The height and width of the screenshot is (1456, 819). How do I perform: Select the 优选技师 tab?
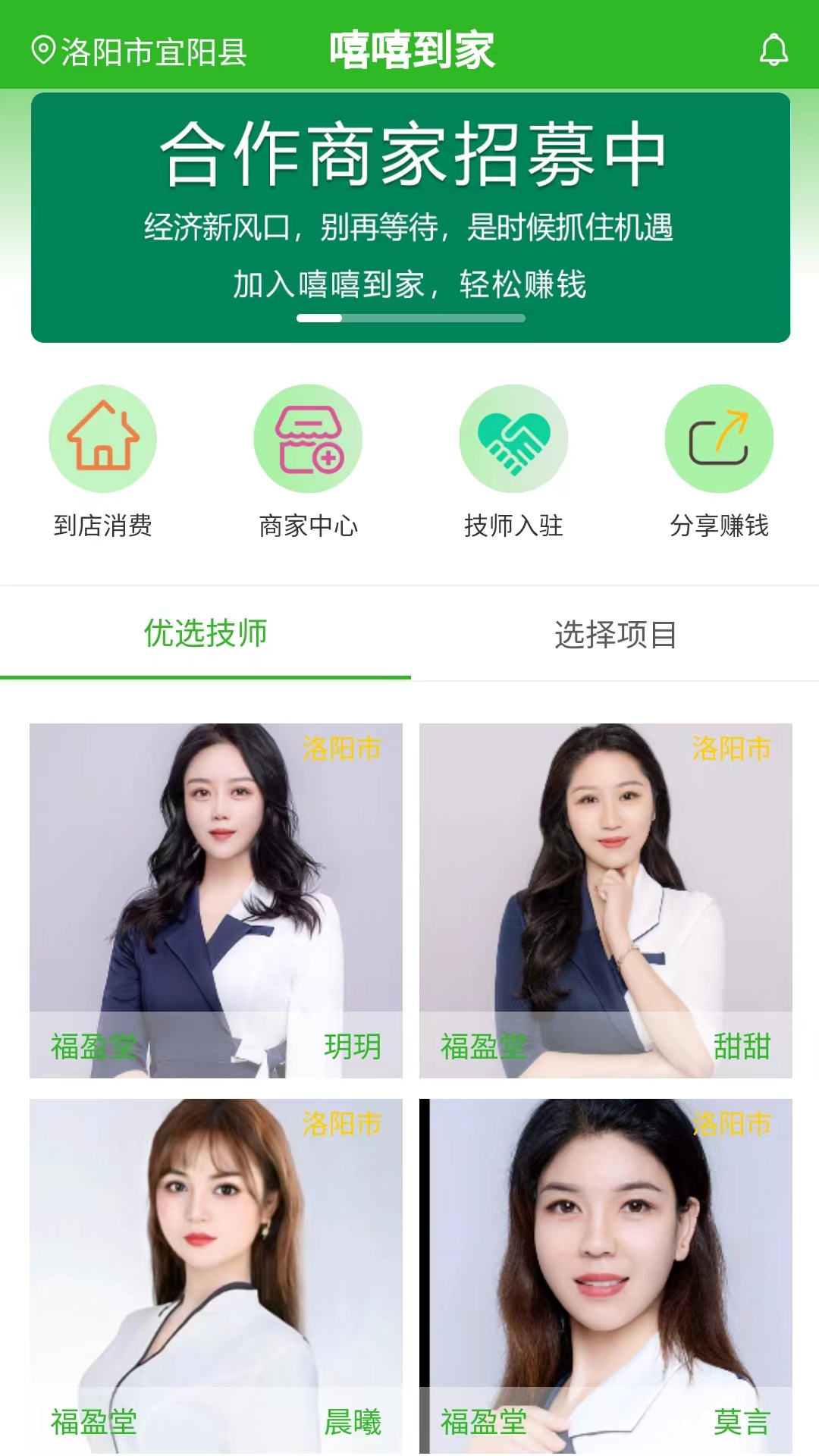click(206, 633)
